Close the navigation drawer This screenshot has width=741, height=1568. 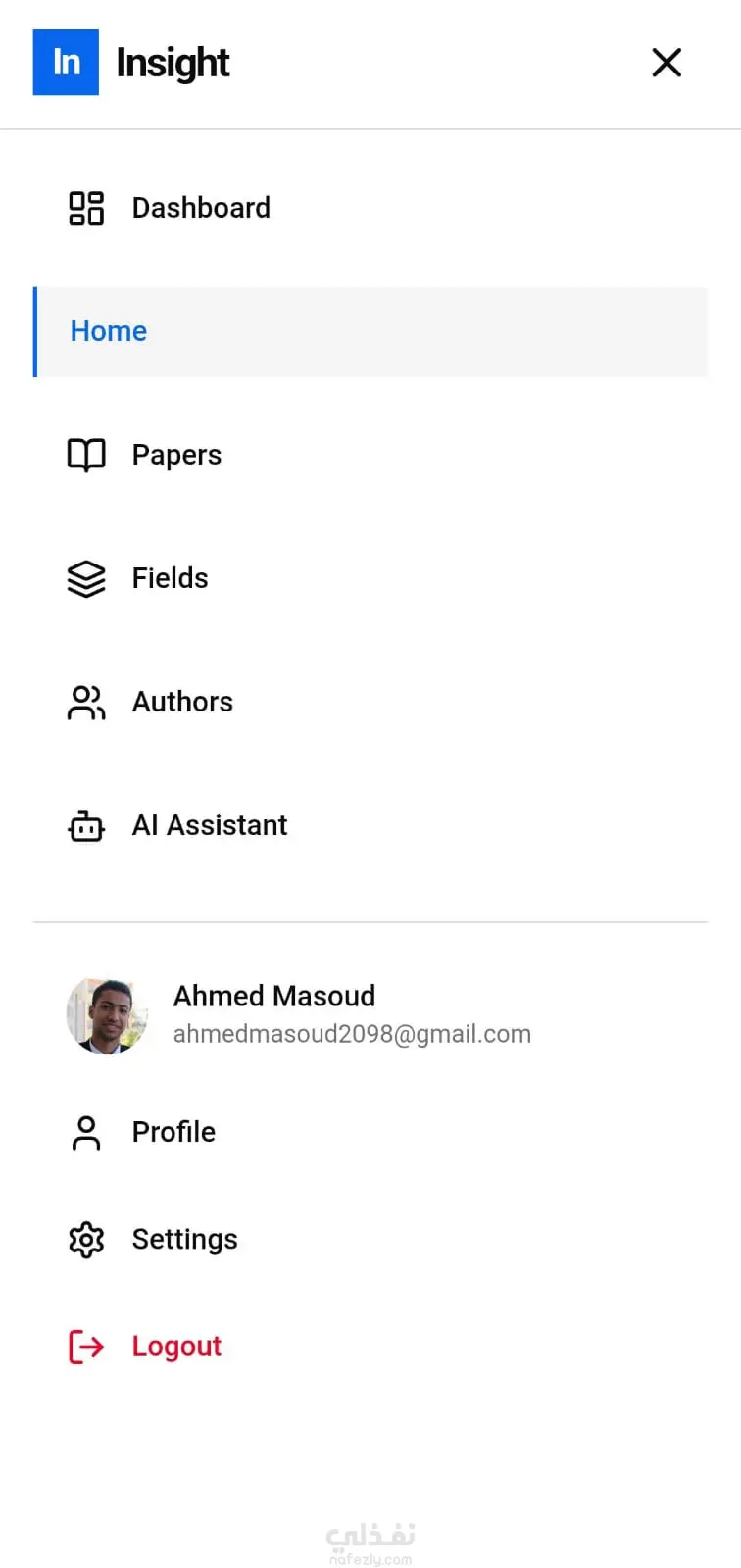pos(667,63)
